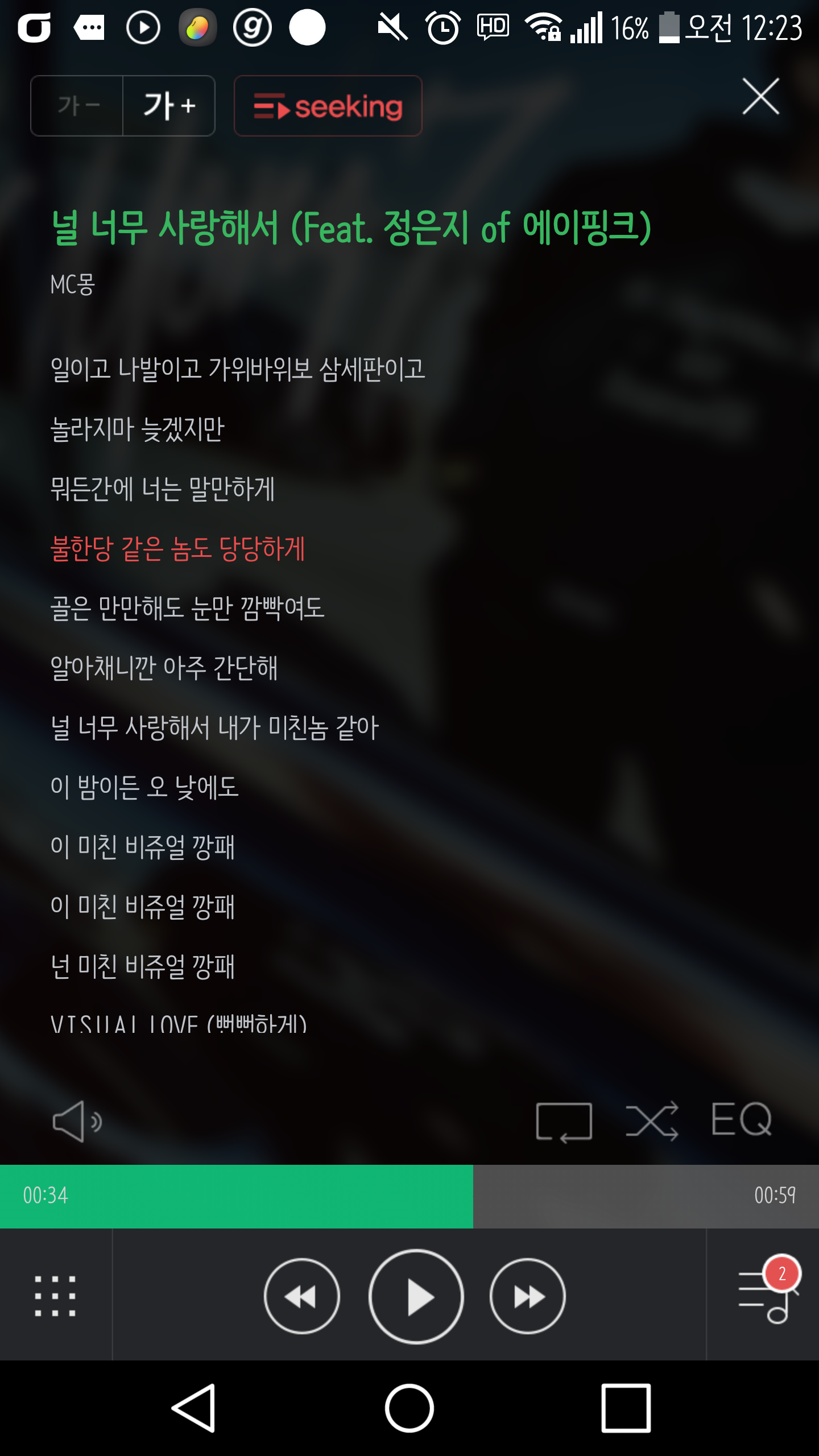Close the lyrics view

click(x=760, y=97)
